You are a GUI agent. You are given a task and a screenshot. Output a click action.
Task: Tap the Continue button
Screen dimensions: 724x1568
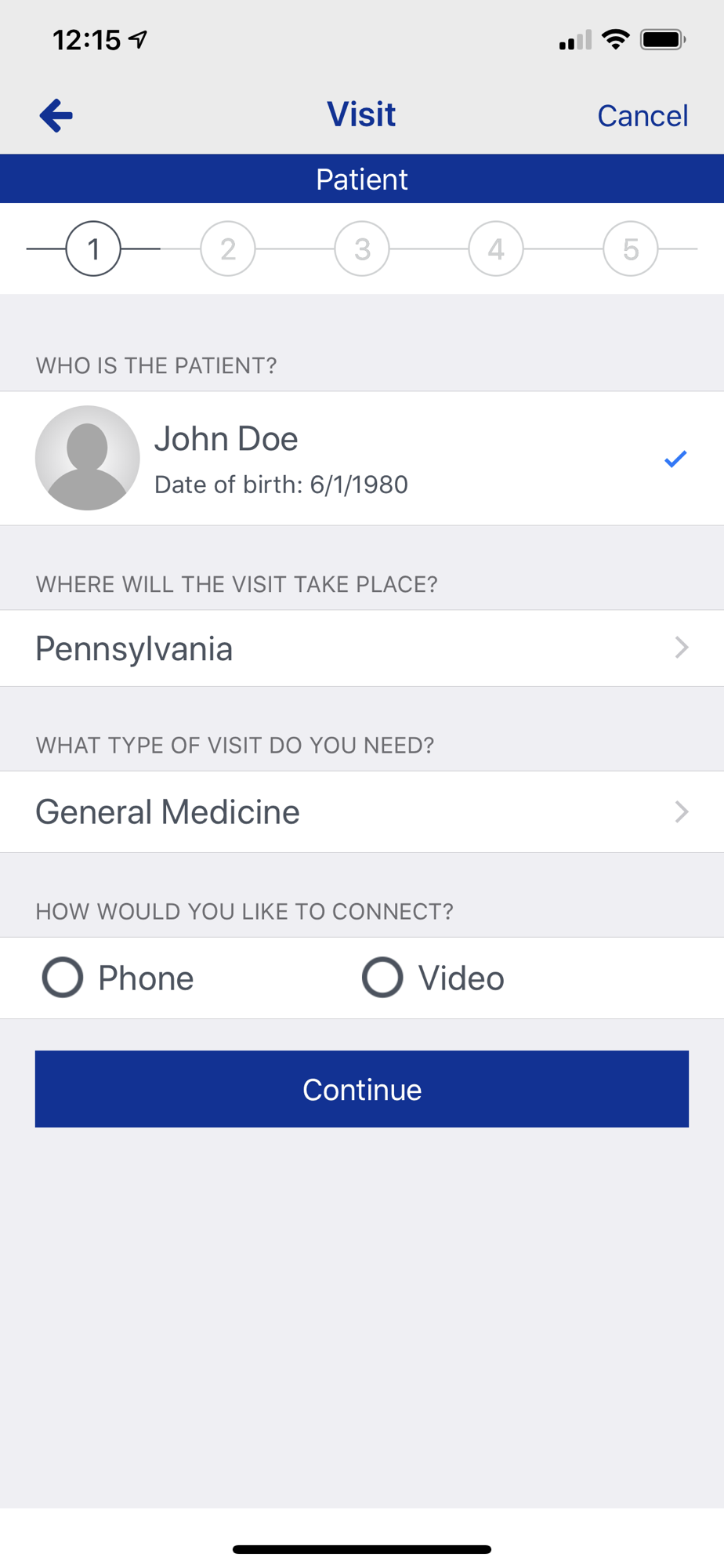click(362, 1089)
